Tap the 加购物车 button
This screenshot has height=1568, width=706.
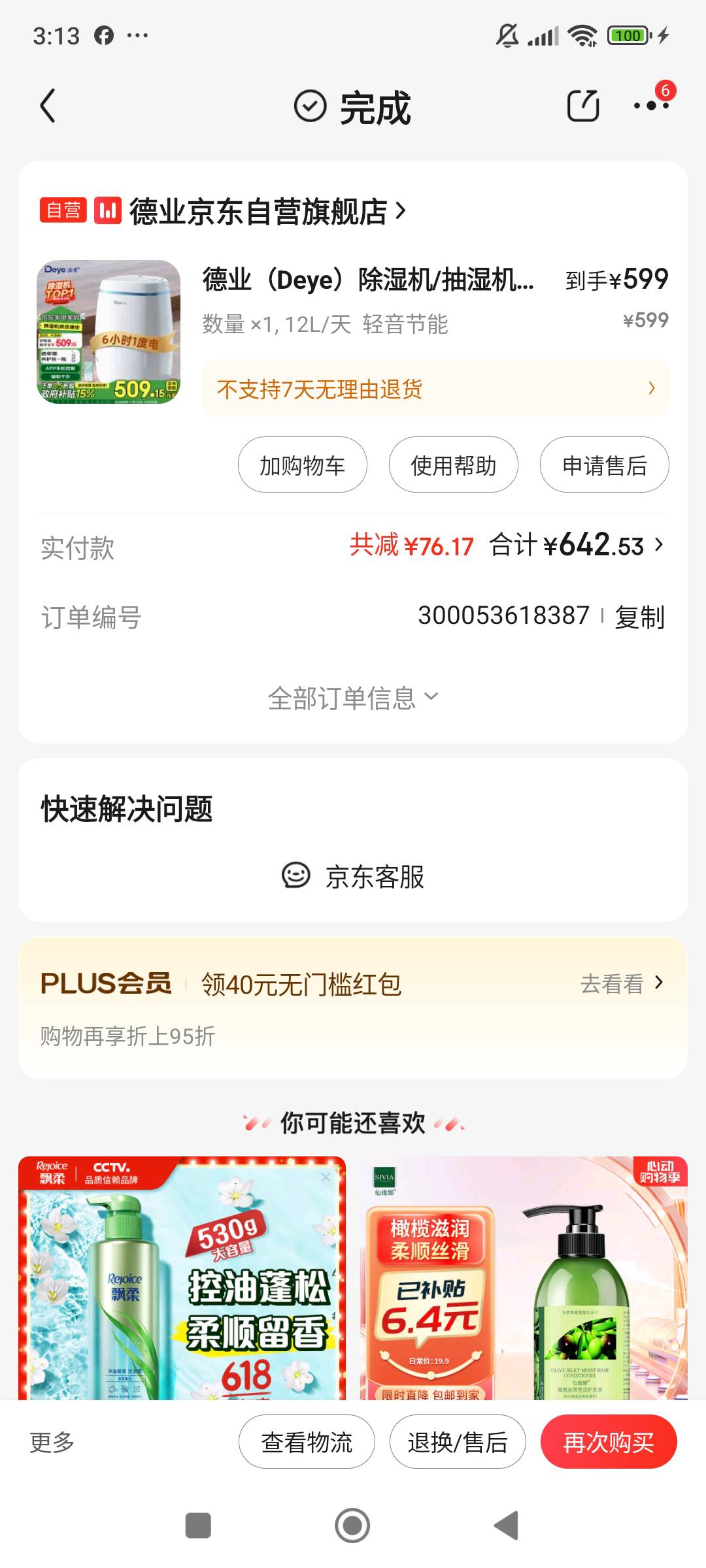point(302,465)
